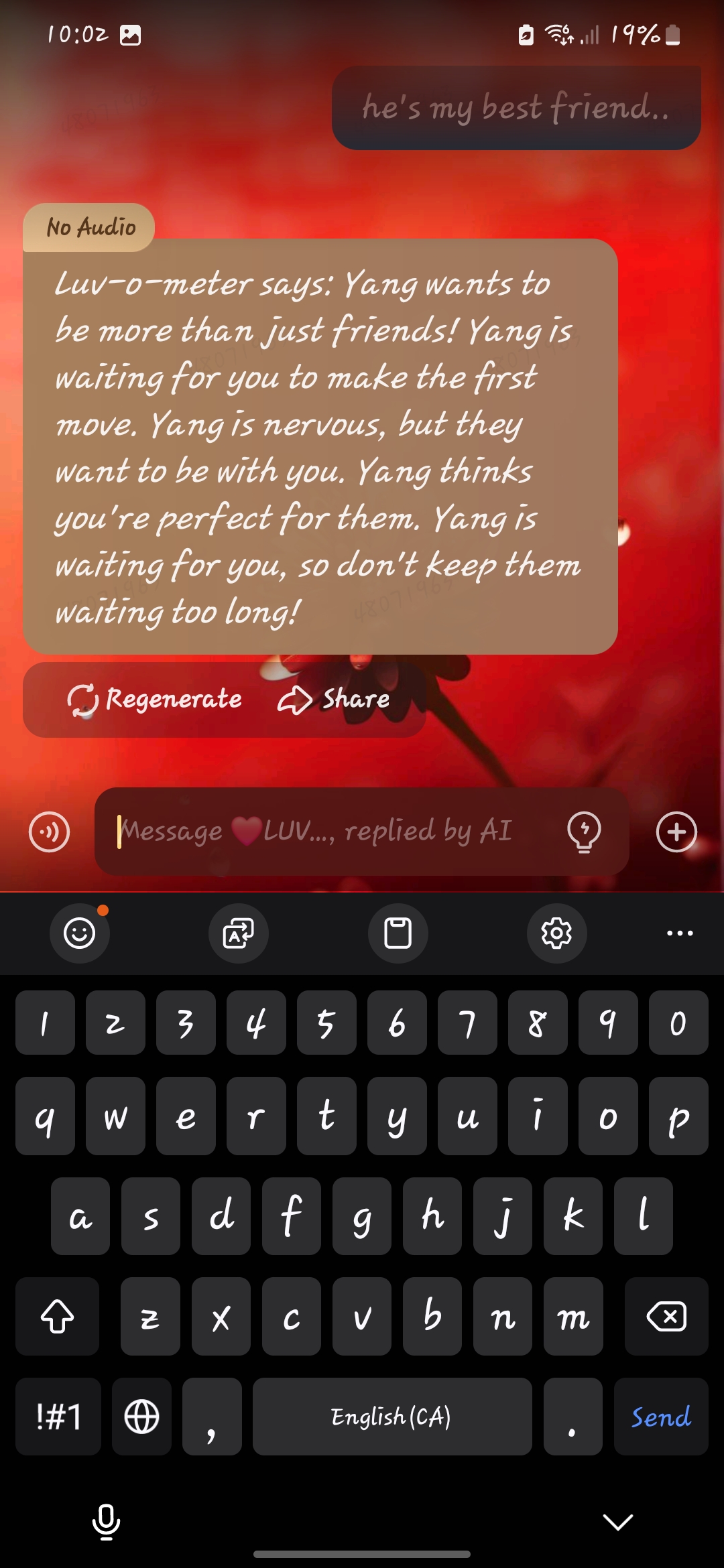This screenshot has width=724, height=1568.
Task: Regenerate the AI reply
Action: pyautogui.click(x=155, y=700)
